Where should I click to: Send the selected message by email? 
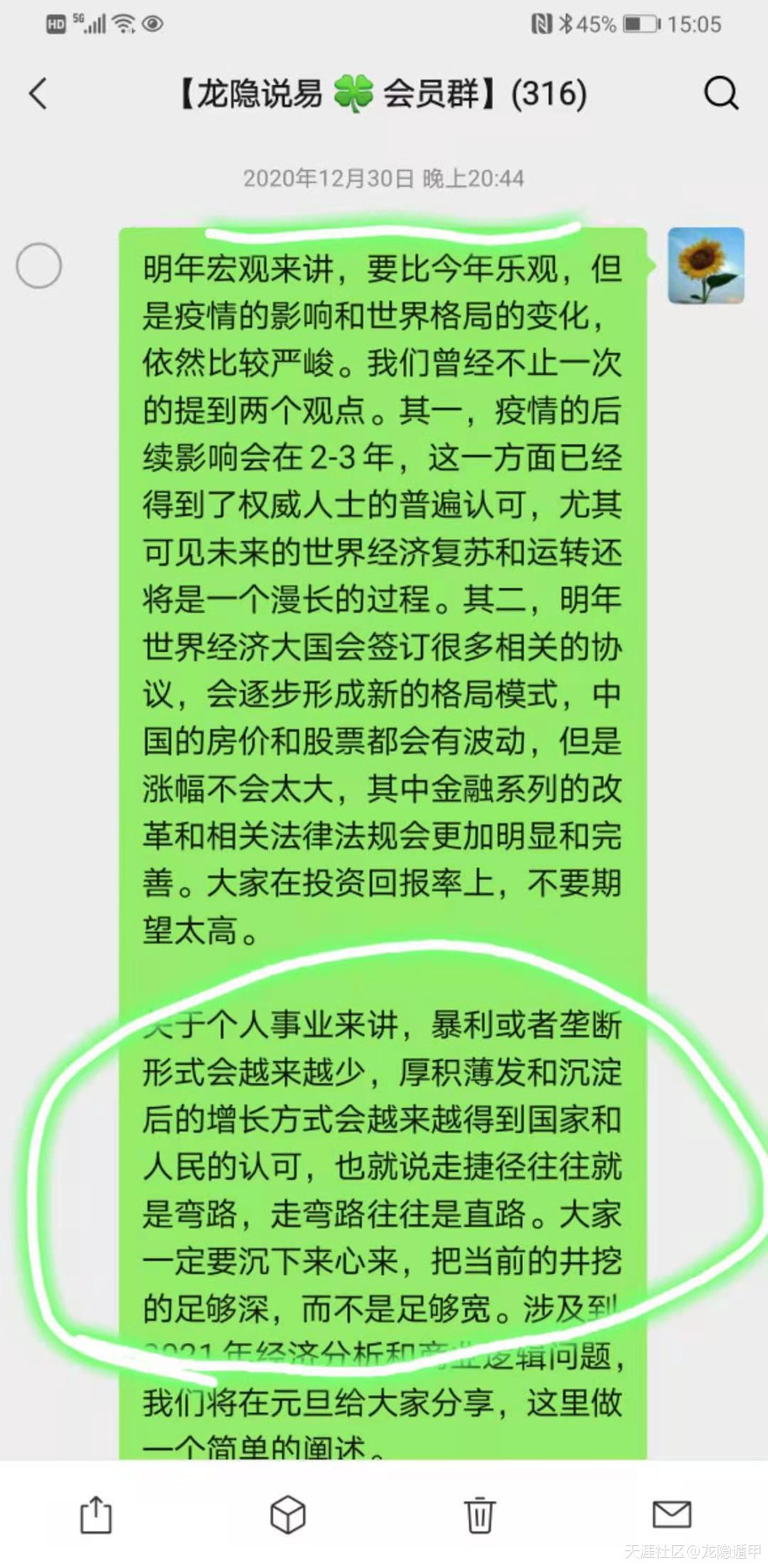672,1514
